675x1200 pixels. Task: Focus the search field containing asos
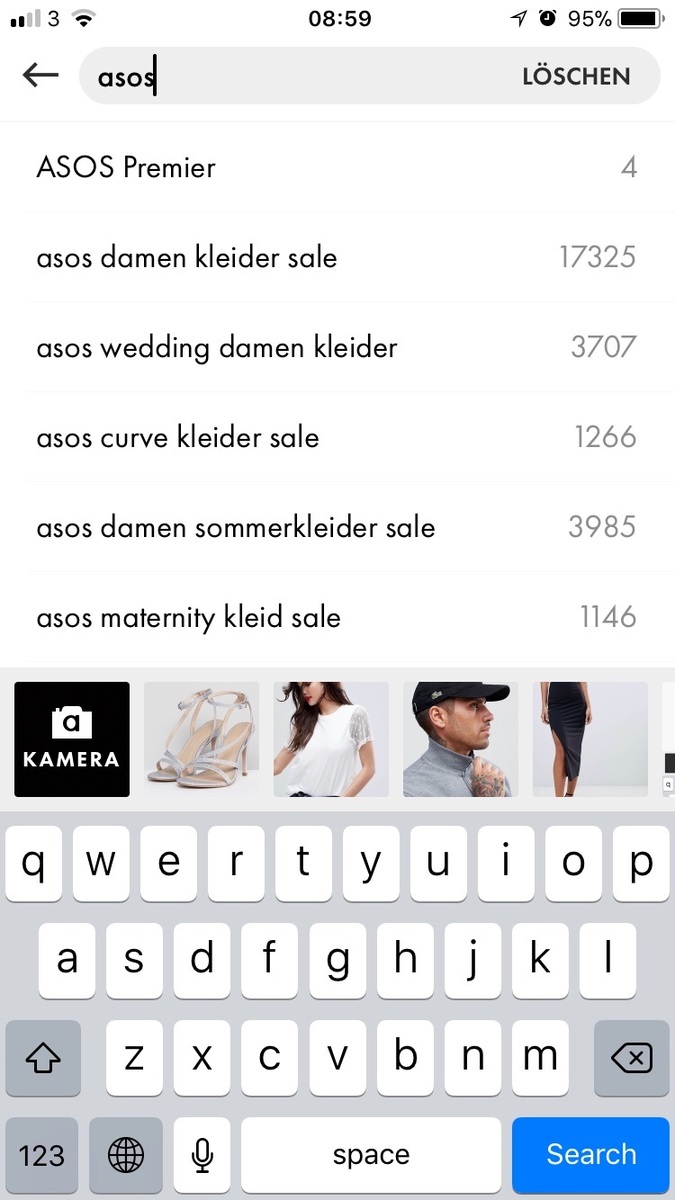pyautogui.click(x=300, y=76)
